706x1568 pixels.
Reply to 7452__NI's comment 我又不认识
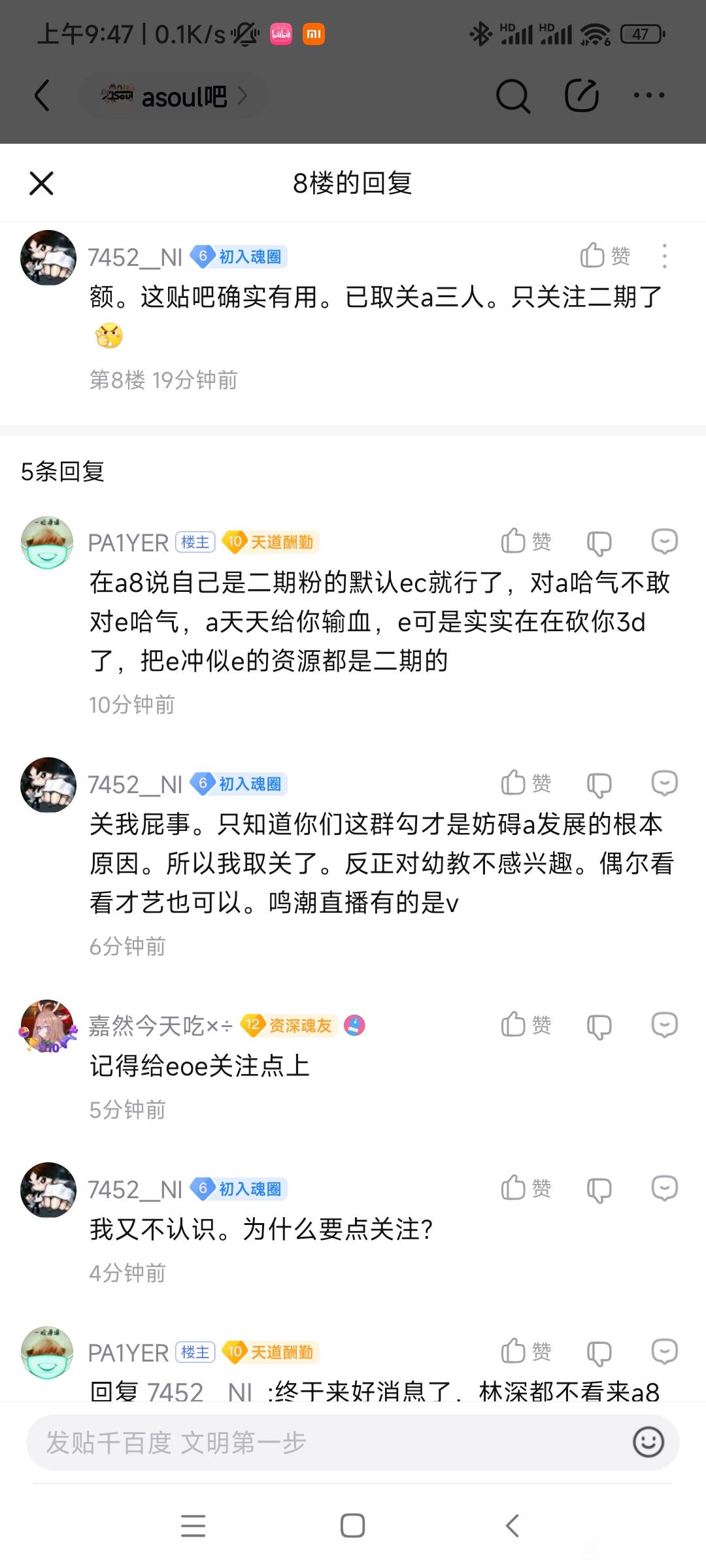click(x=664, y=1188)
